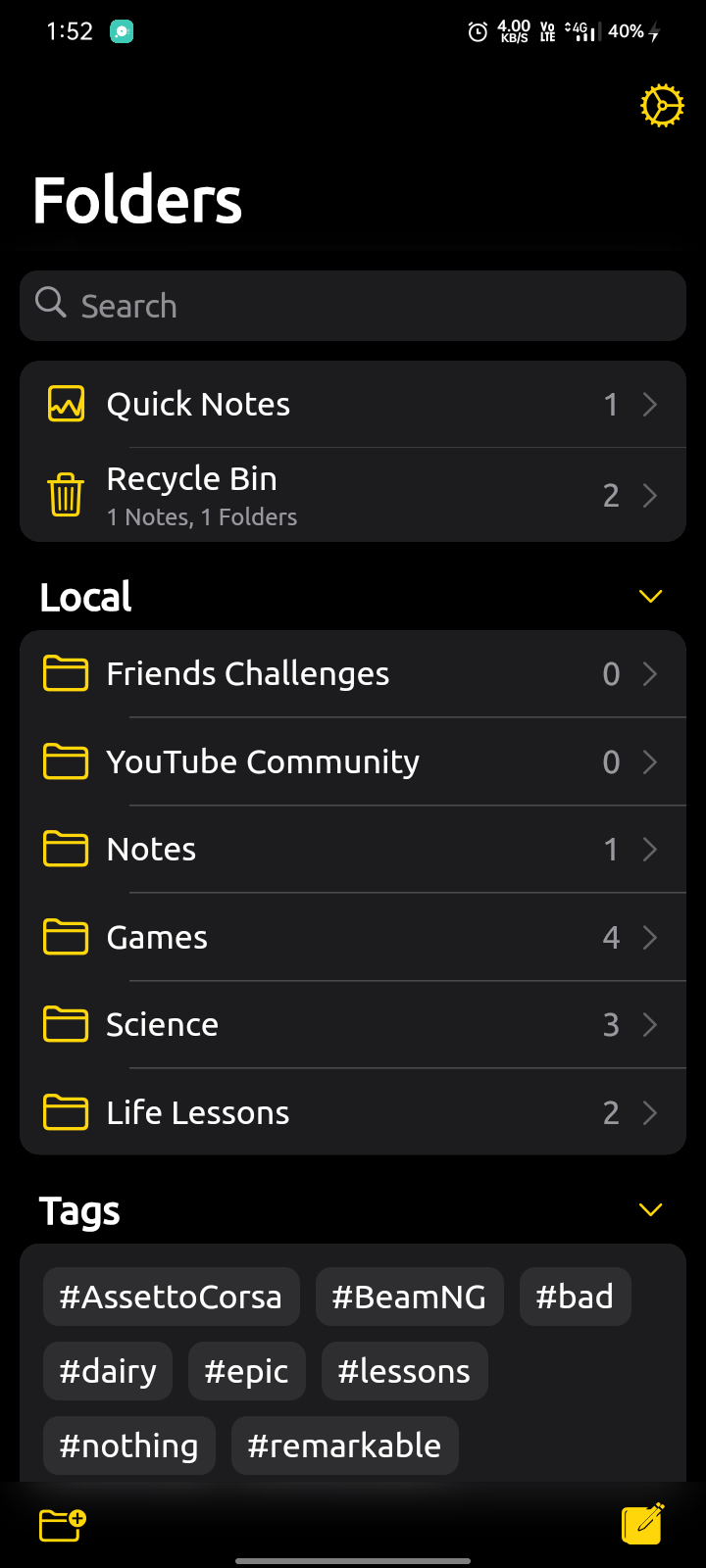
Task: Click the Notes folder icon
Action: (x=65, y=849)
